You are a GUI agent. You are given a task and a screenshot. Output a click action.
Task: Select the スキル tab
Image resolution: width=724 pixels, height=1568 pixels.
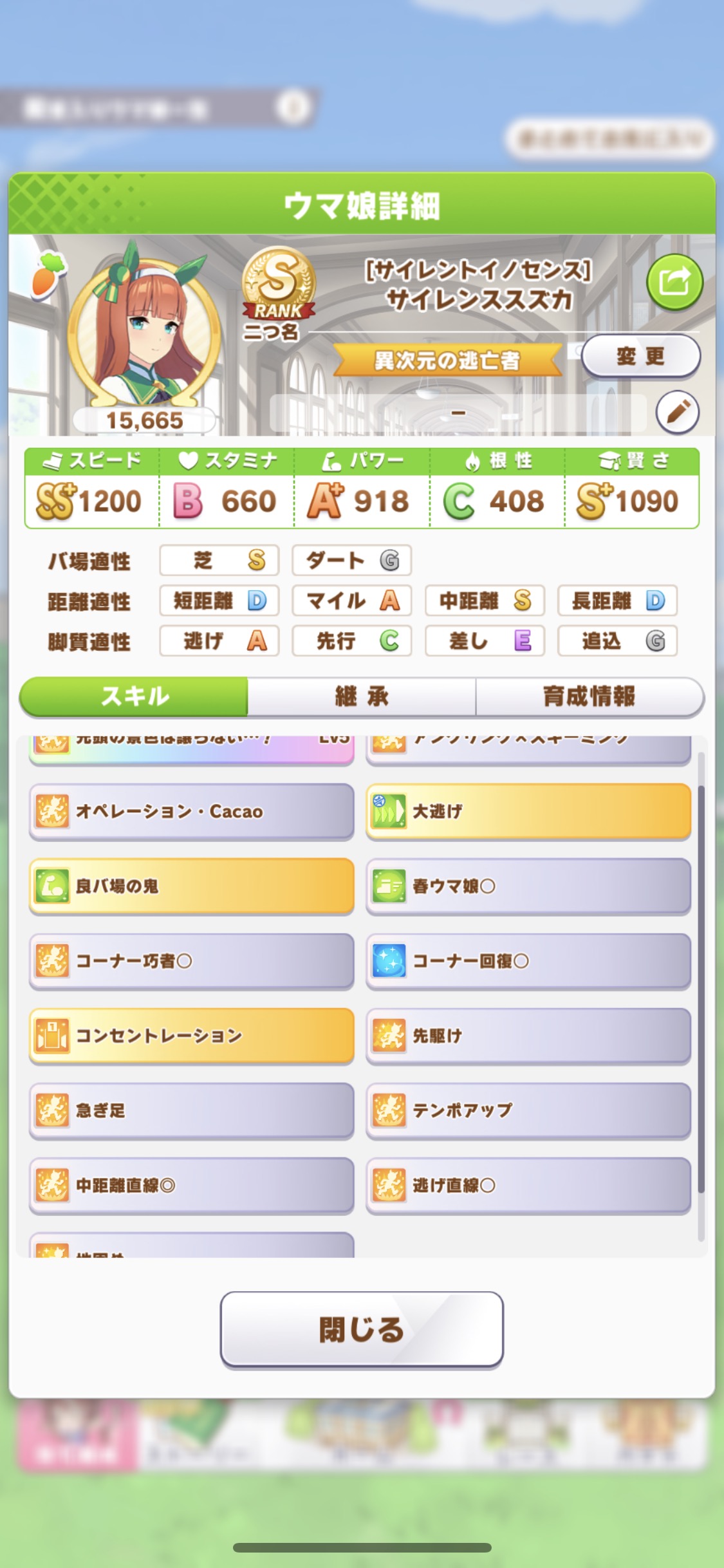(135, 696)
